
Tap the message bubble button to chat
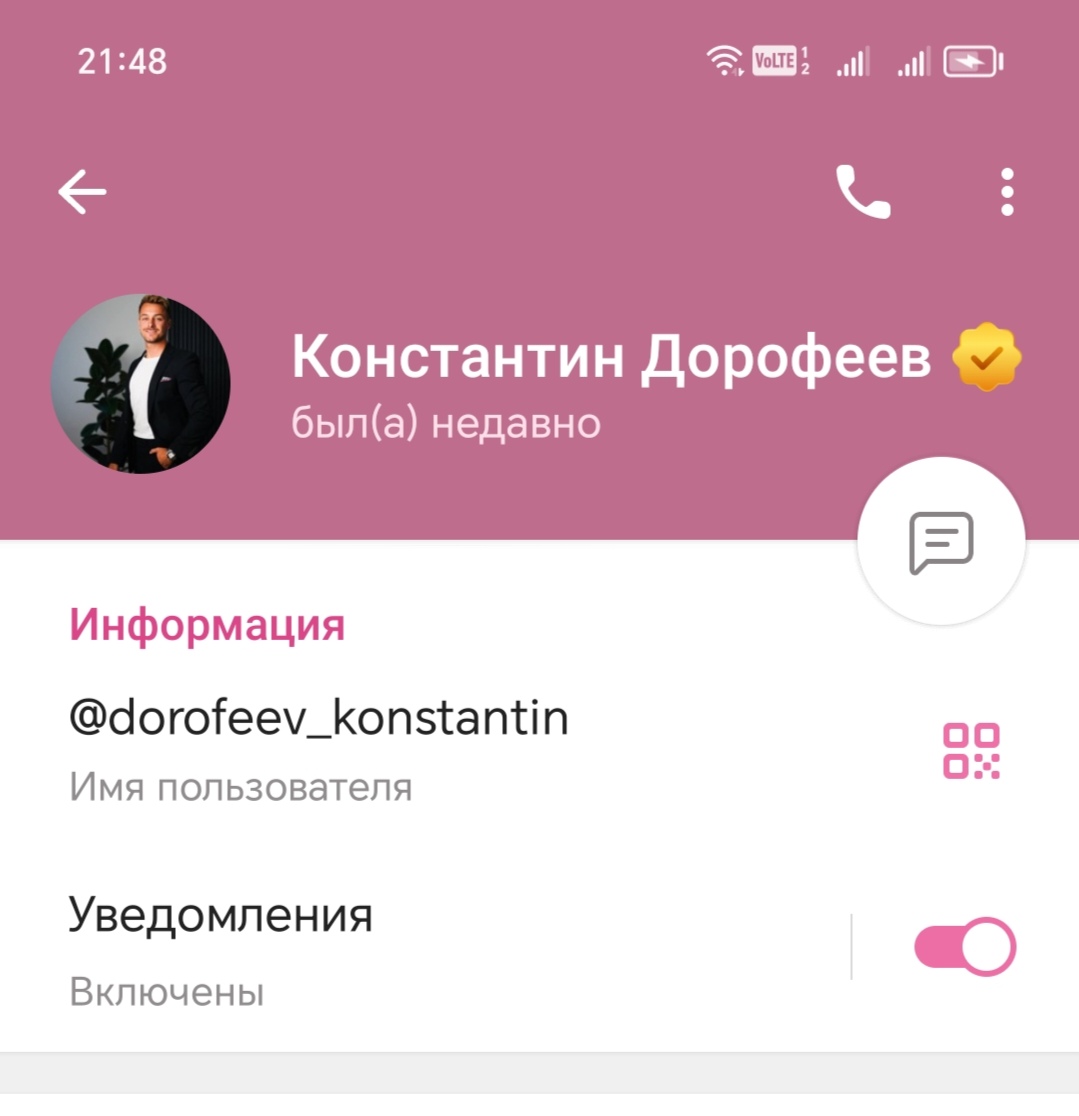[x=941, y=542]
